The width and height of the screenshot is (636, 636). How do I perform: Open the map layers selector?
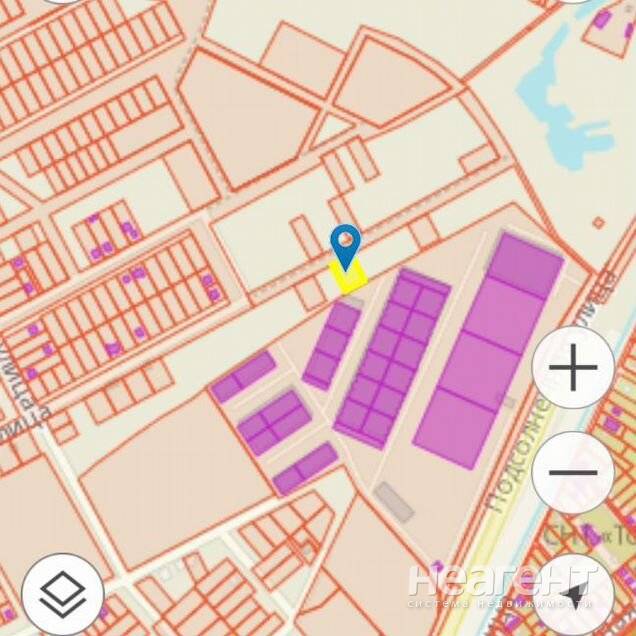pyautogui.click(x=62, y=595)
